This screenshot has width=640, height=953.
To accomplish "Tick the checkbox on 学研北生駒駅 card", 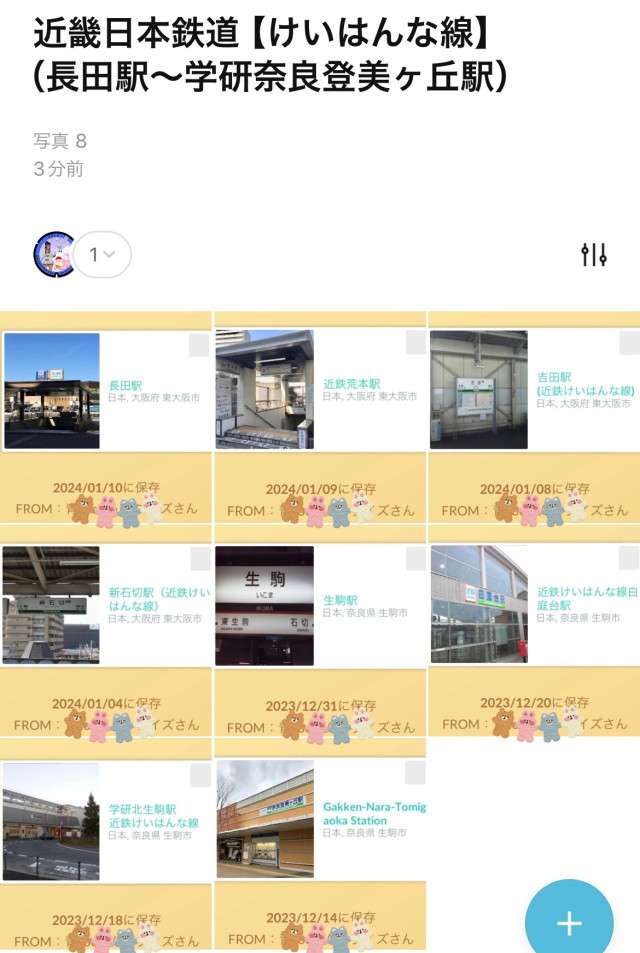I will 200,776.
